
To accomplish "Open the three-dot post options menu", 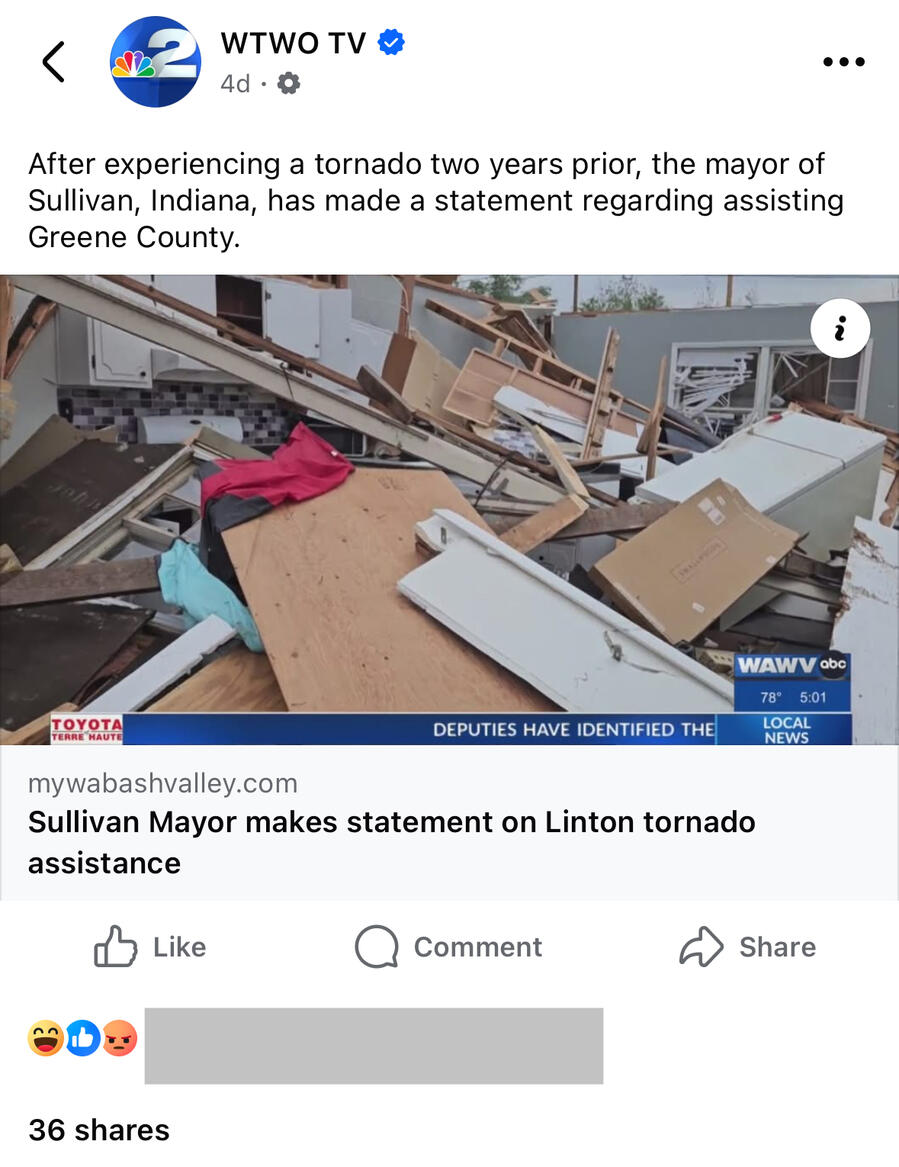I will [x=843, y=62].
